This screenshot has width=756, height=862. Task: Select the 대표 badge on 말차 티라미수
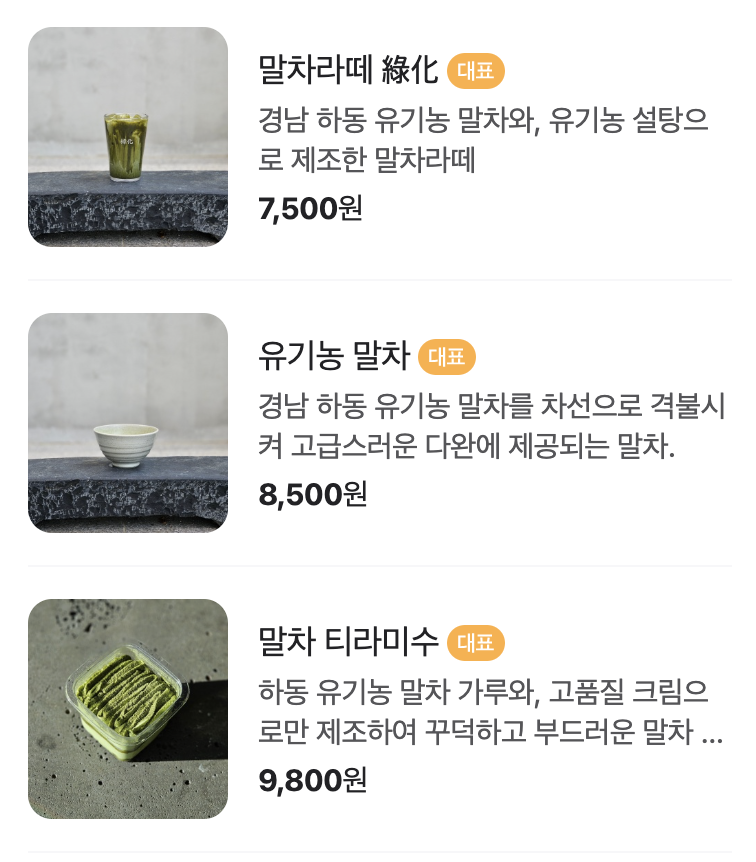477,645
